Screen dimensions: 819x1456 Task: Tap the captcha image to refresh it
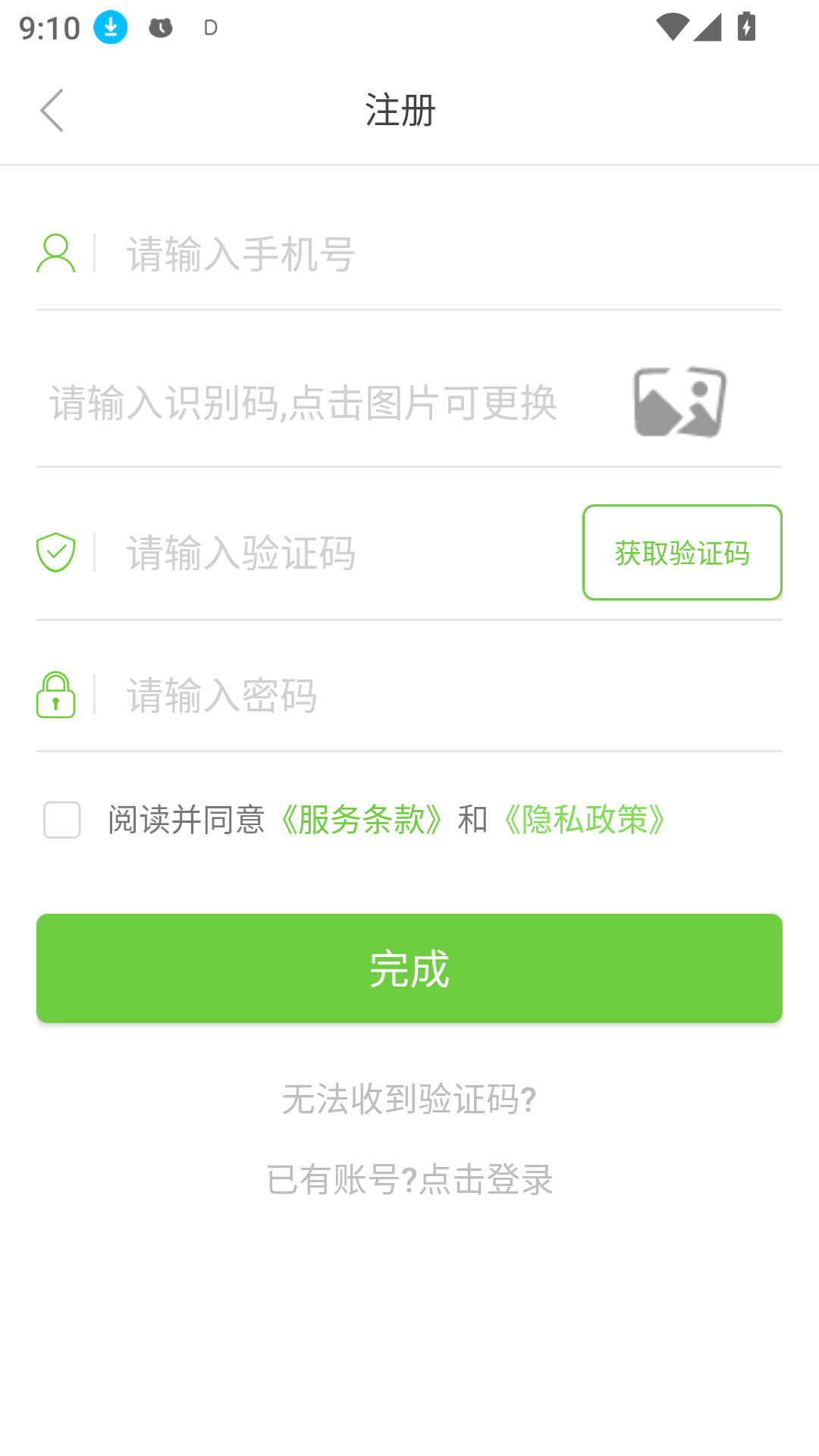pyautogui.click(x=680, y=402)
